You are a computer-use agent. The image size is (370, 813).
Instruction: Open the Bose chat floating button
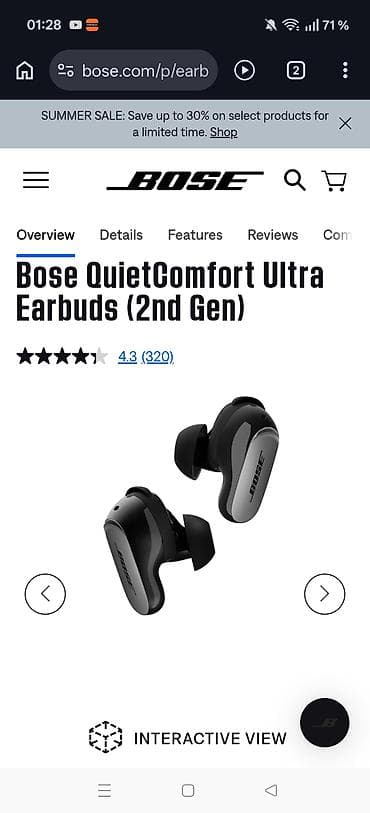point(325,722)
